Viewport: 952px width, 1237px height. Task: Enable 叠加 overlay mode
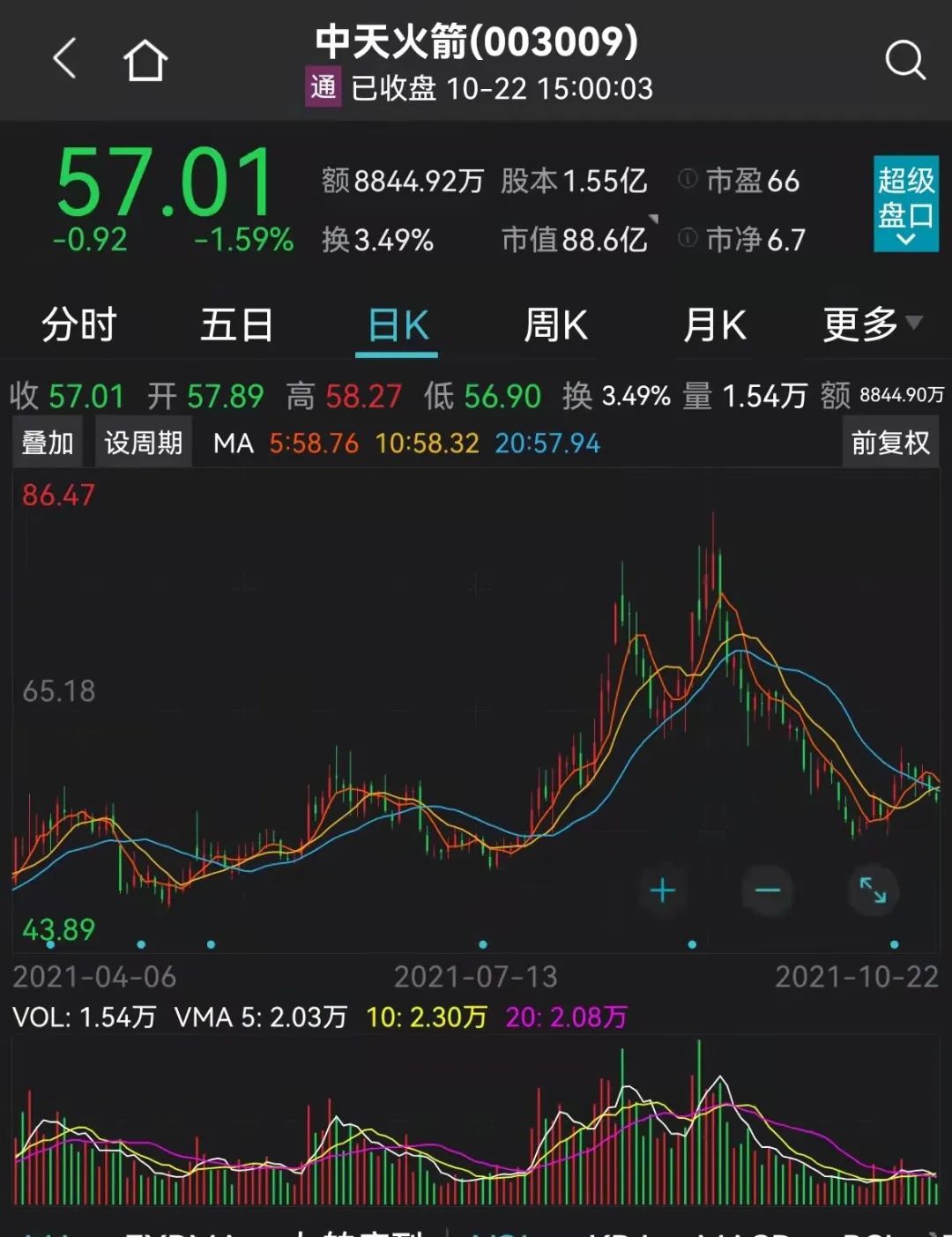coord(48,443)
